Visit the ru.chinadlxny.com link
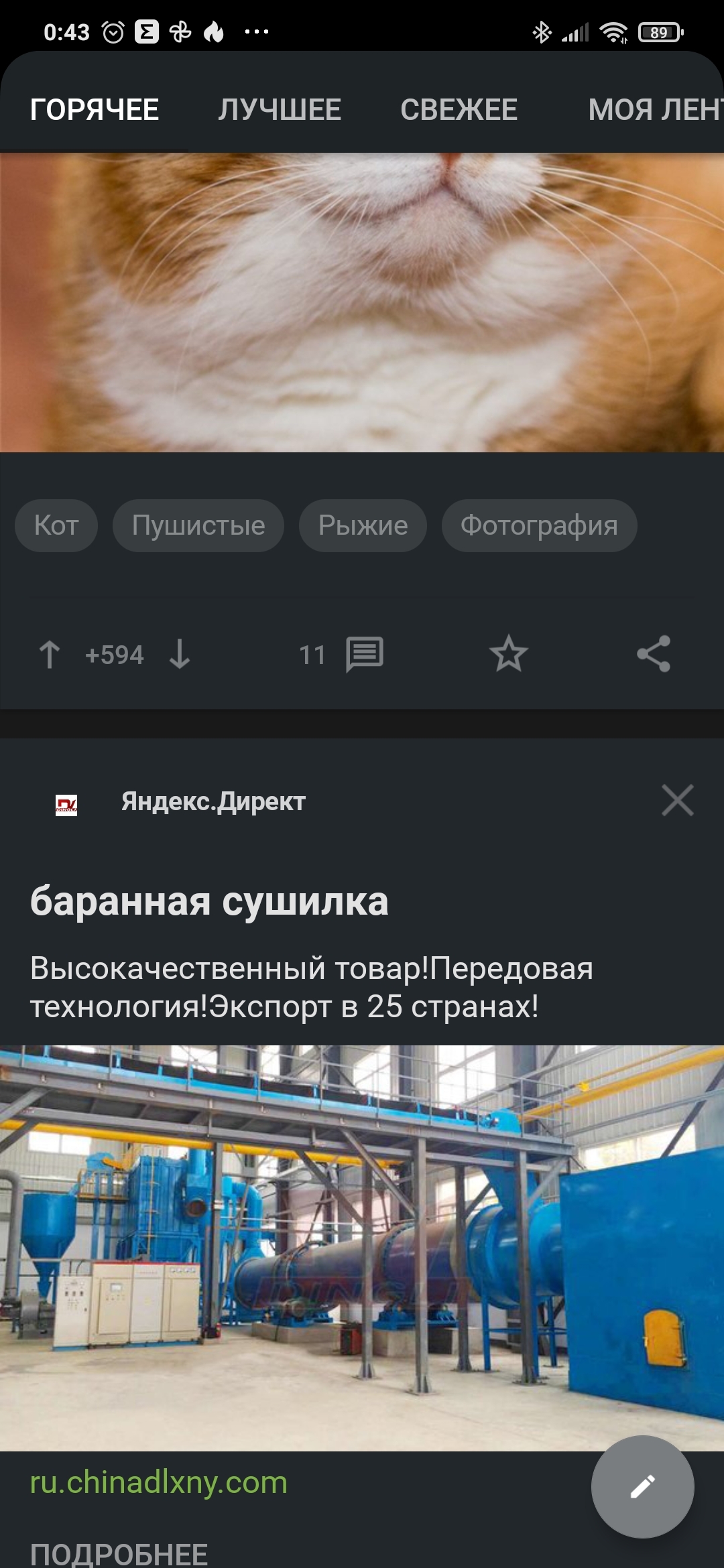Image resolution: width=724 pixels, height=1568 pixels. pyautogui.click(x=159, y=1482)
